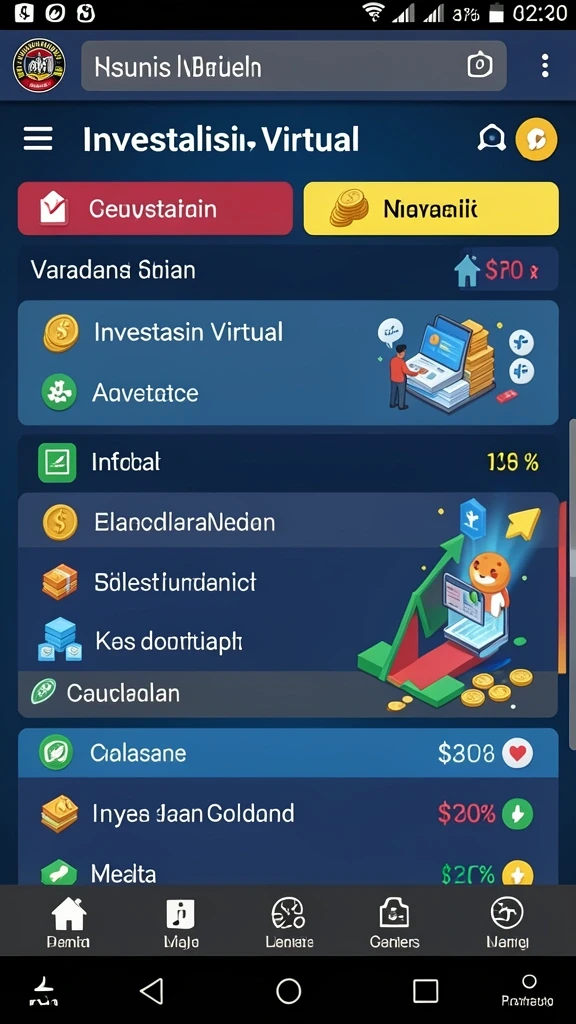The image size is (576, 1024).
Task: Open the browser overflow menu
Action: [x=545, y=66]
